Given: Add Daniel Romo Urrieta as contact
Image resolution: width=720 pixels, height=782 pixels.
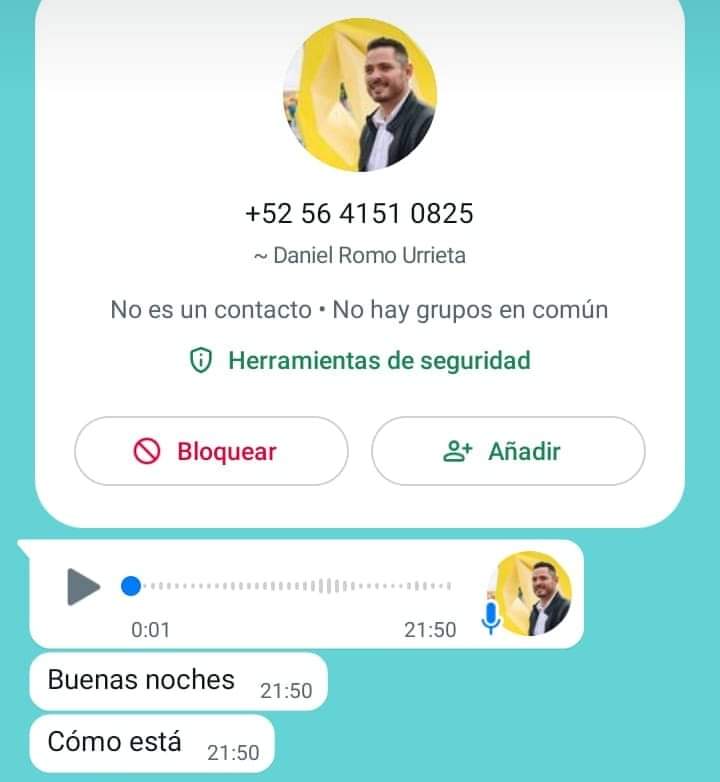Looking at the screenshot, I should coord(508,451).
